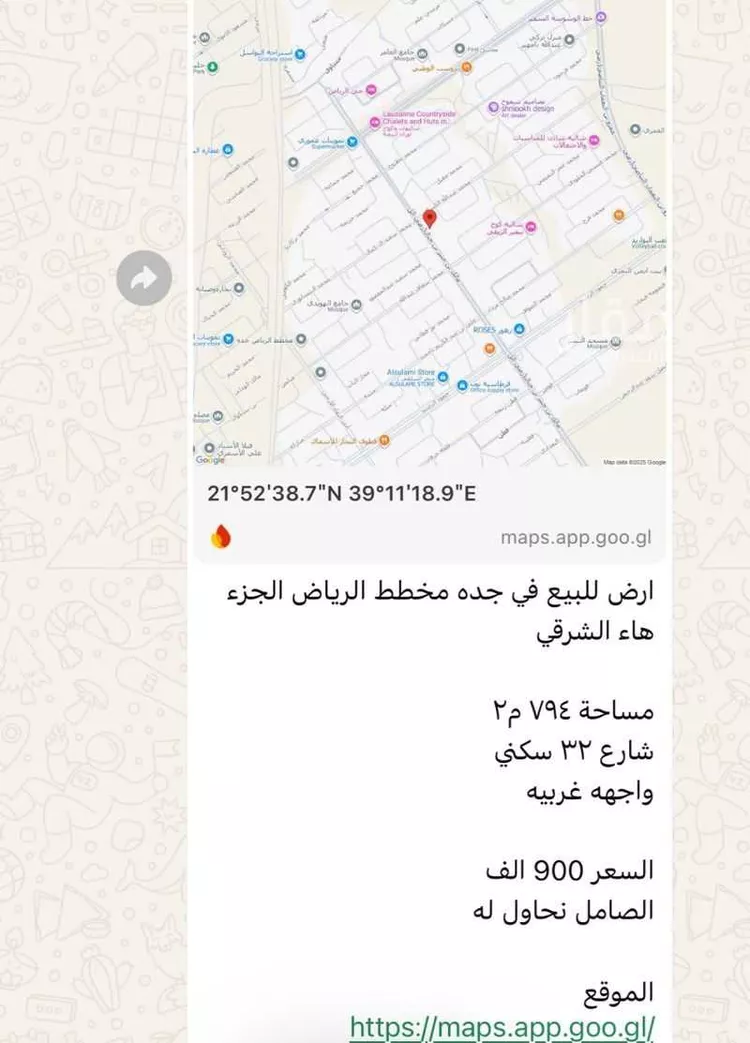750x1043 pixels.
Task: Select the orange restaurant dot below ROSES
Action: 488,347
